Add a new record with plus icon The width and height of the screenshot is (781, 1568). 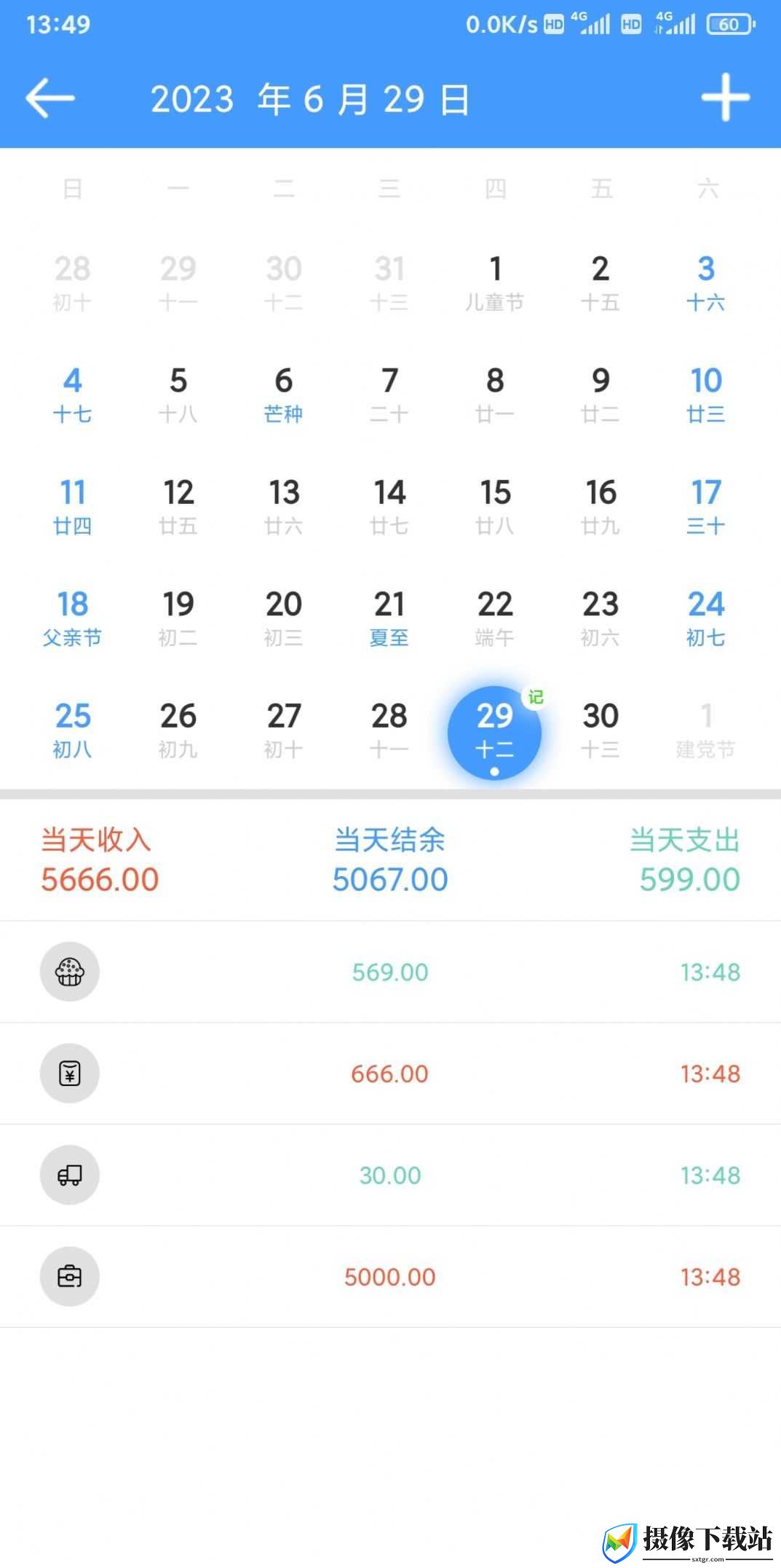(x=725, y=98)
